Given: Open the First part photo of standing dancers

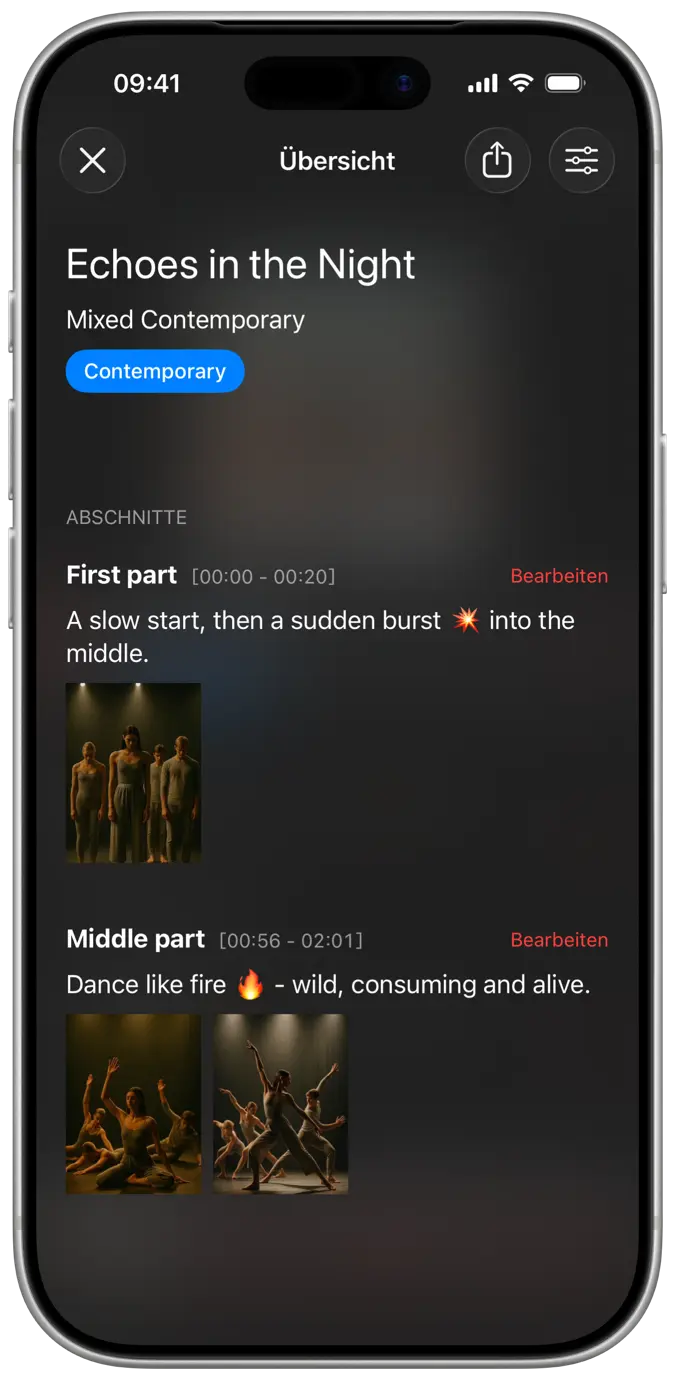Looking at the screenshot, I should coord(134,773).
